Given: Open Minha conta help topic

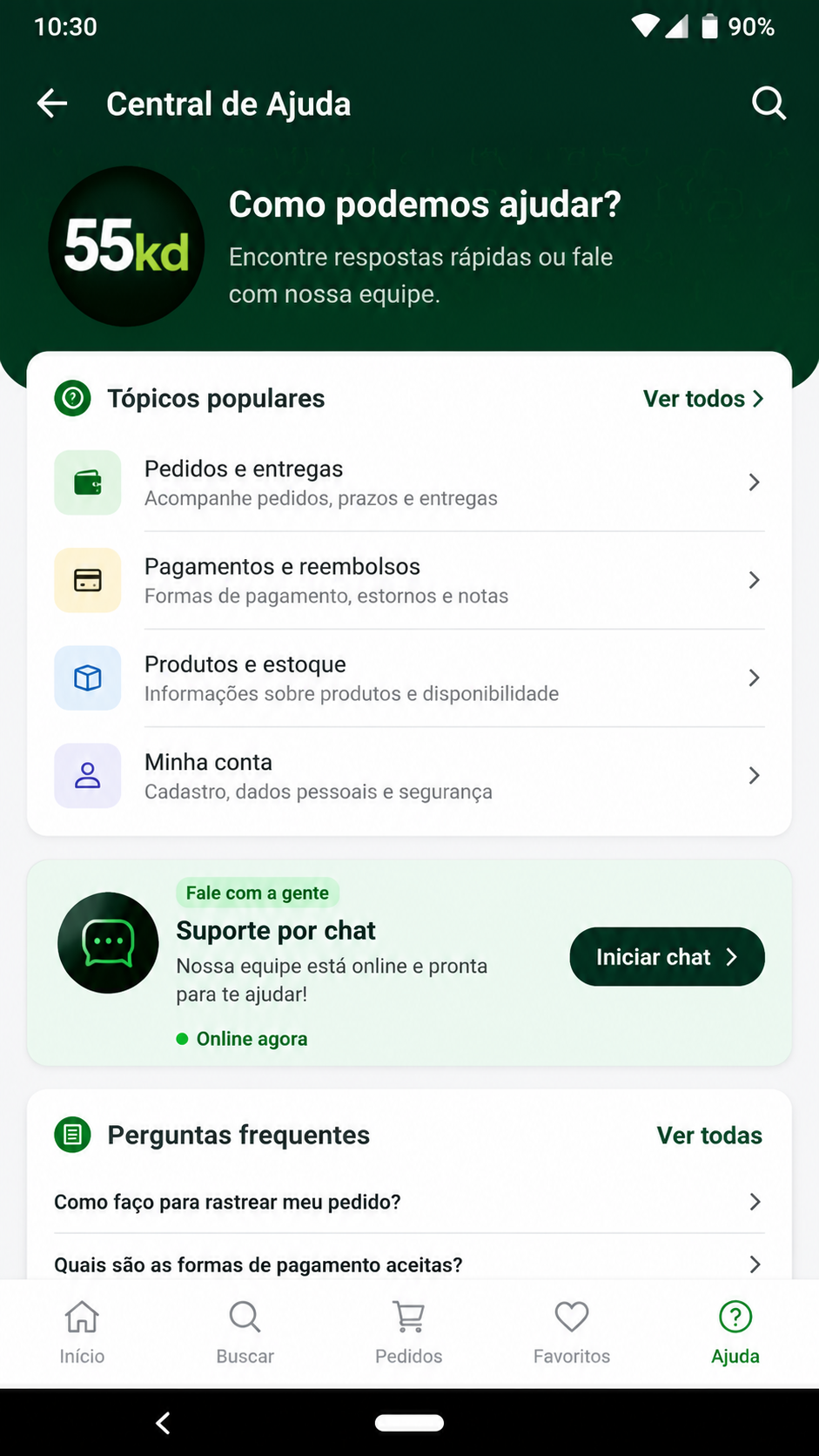Looking at the screenshot, I should 409,775.
